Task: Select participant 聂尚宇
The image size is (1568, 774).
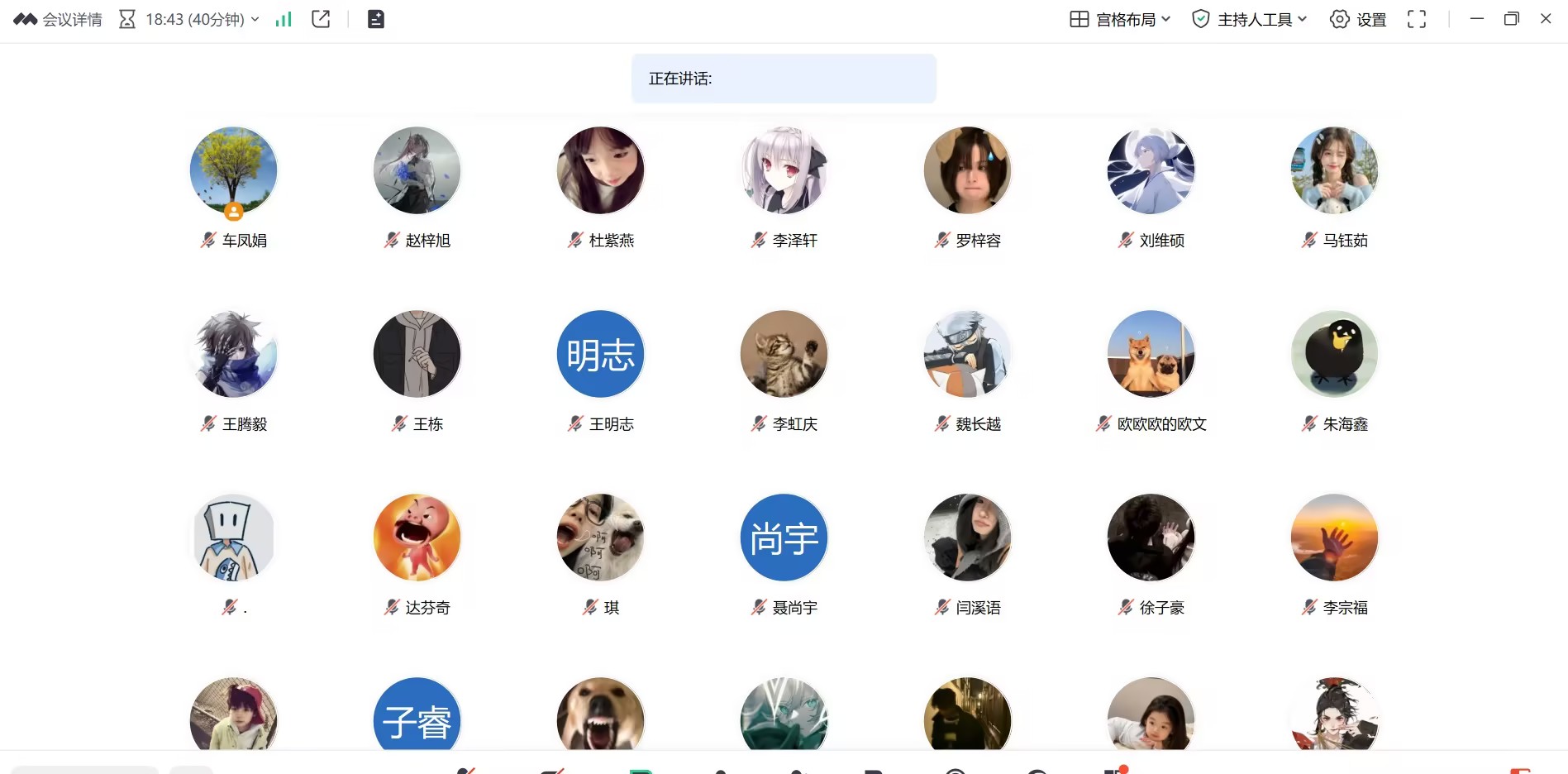Action: (x=784, y=538)
